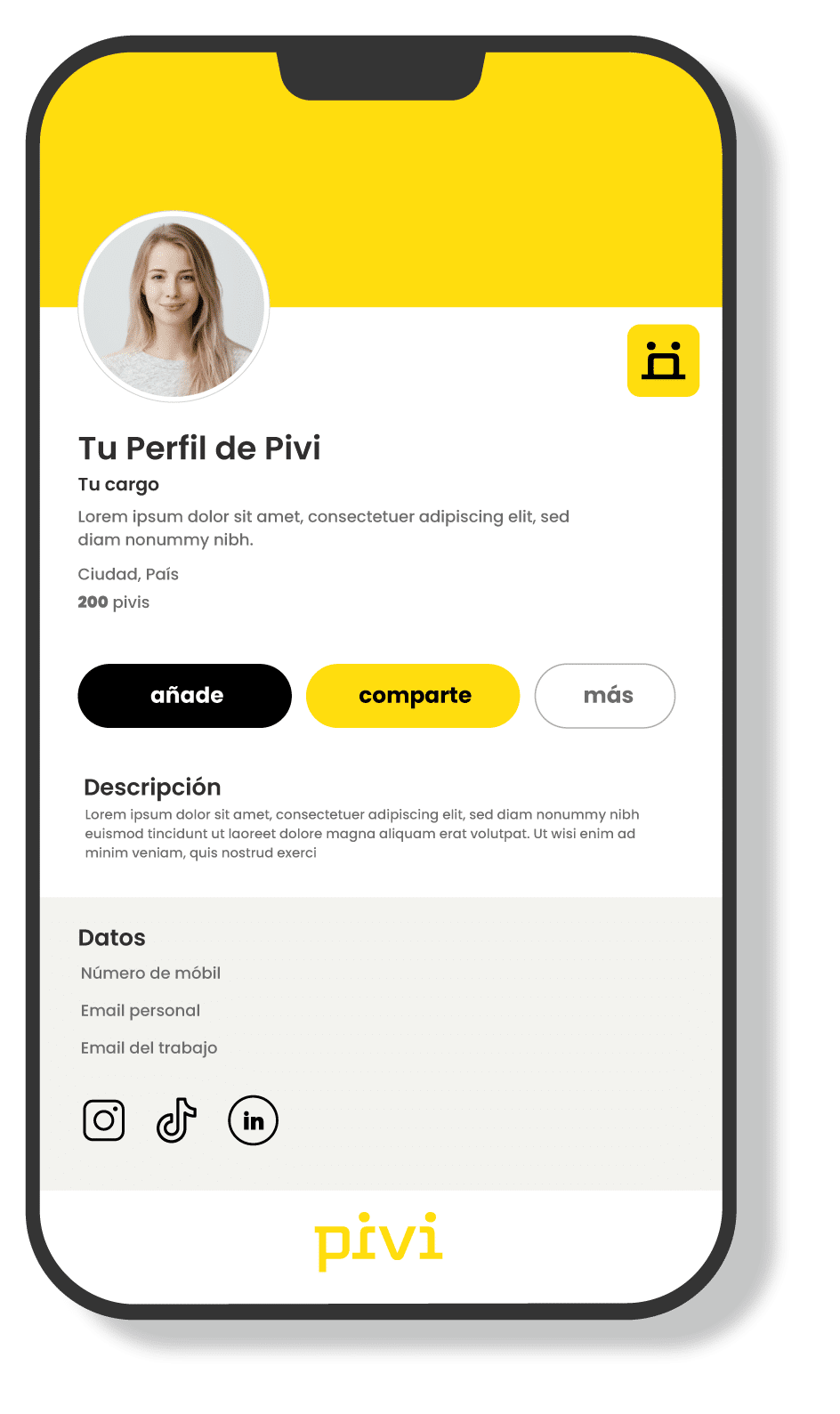Image resolution: width=840 pixels, height=1414 pixels.
Task: Tap the comparte button
Action: tap(413, 696)
